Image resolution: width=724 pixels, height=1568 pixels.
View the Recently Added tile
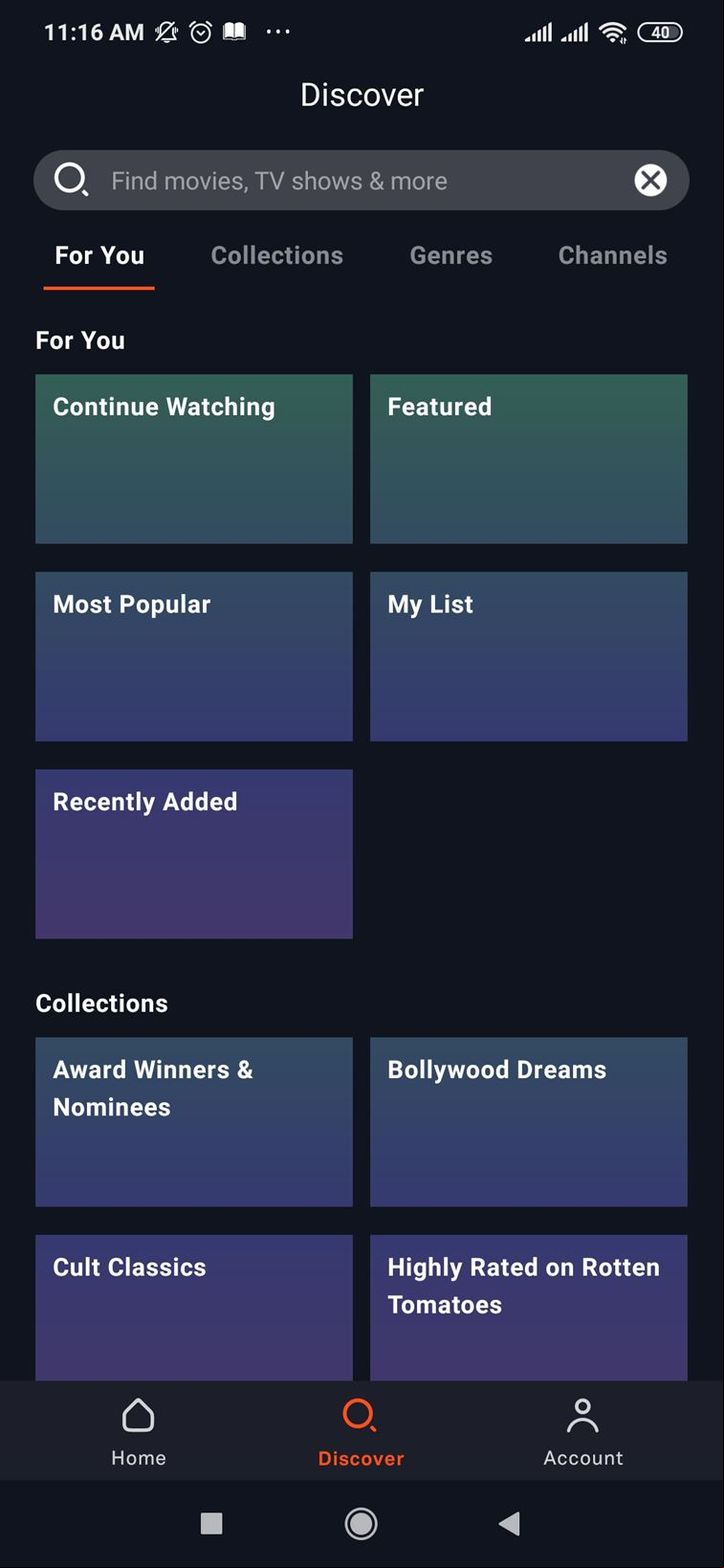click(194, 854)
